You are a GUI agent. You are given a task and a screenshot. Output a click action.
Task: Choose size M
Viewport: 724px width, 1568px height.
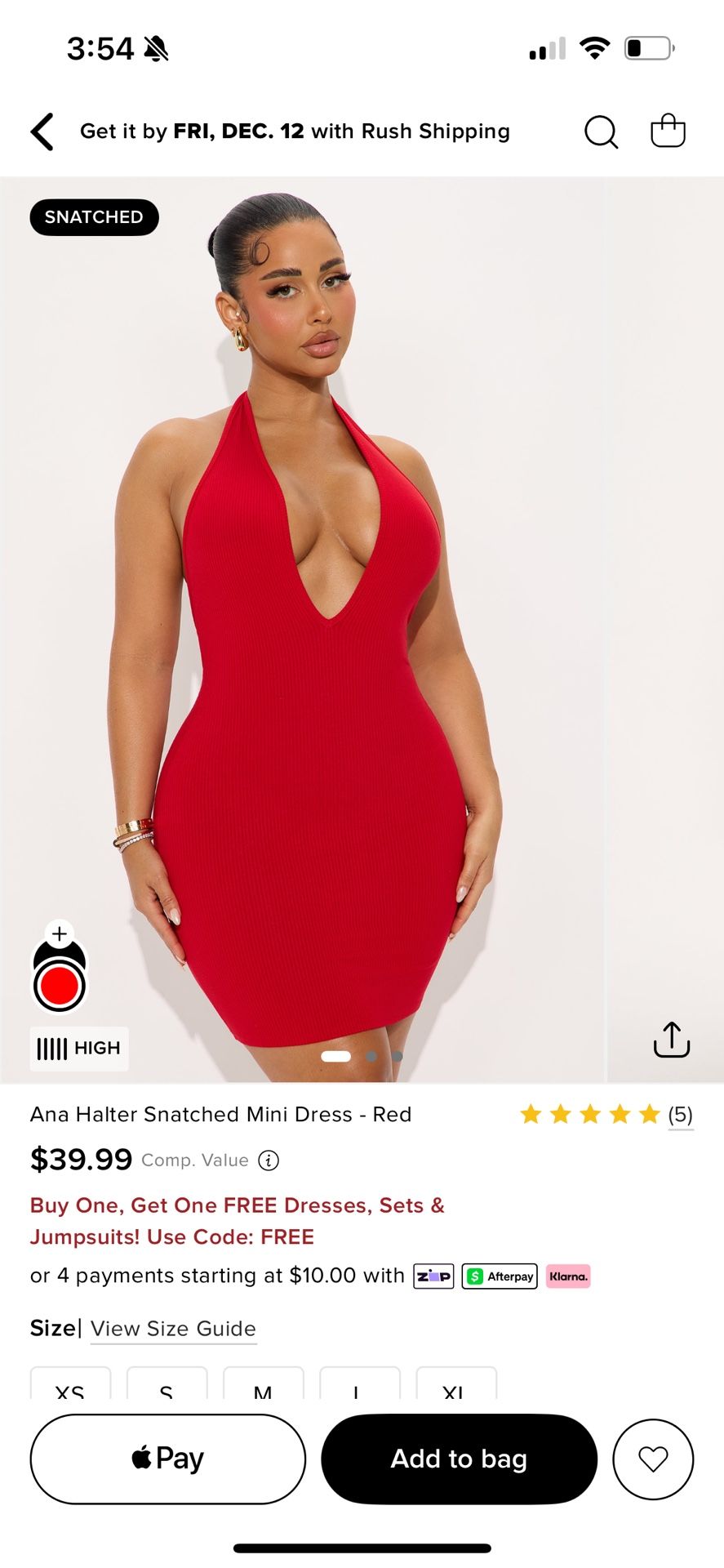tap(263, 1383)
